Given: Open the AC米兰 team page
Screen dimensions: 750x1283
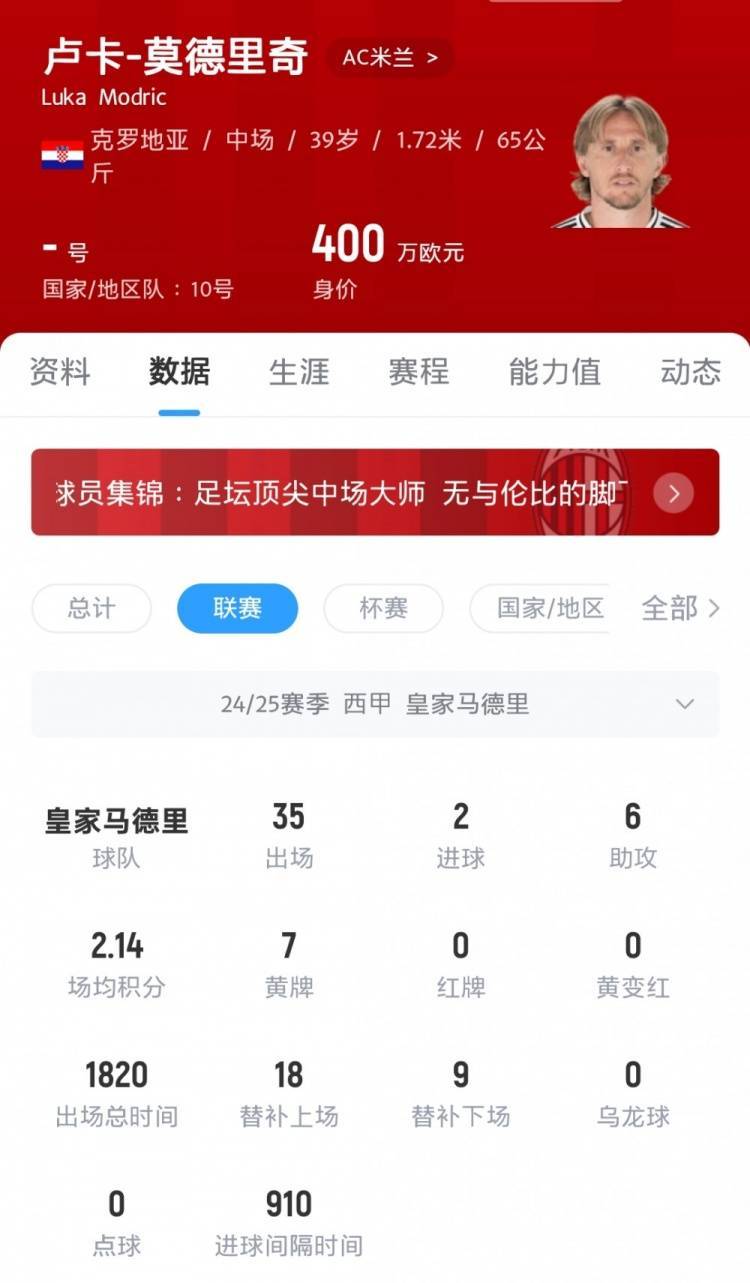Looking at the screenshot, I should click(x=390, y=57).
